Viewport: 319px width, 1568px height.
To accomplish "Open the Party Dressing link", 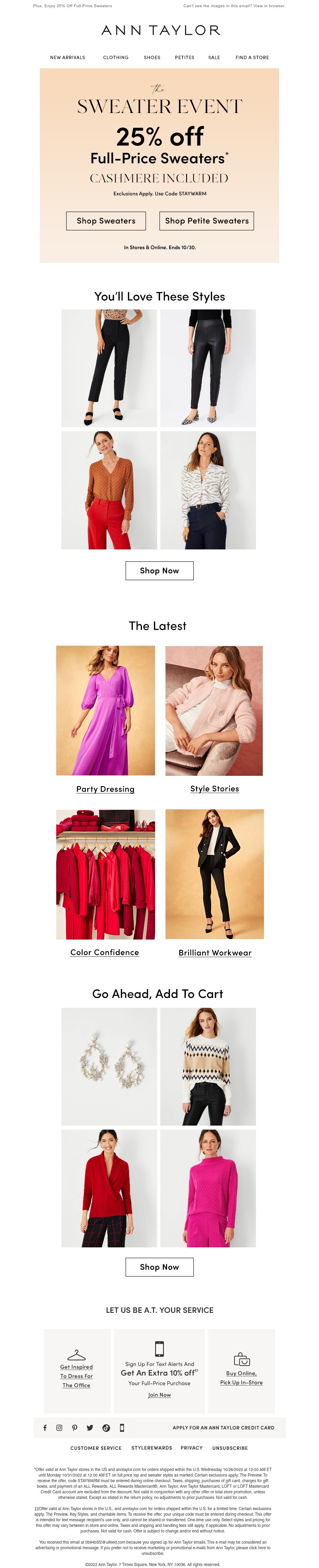I will 105,789.
